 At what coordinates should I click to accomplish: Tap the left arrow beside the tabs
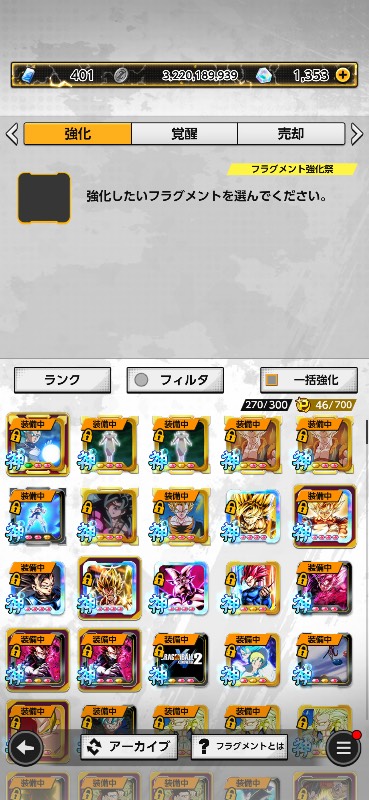[12, 134]
